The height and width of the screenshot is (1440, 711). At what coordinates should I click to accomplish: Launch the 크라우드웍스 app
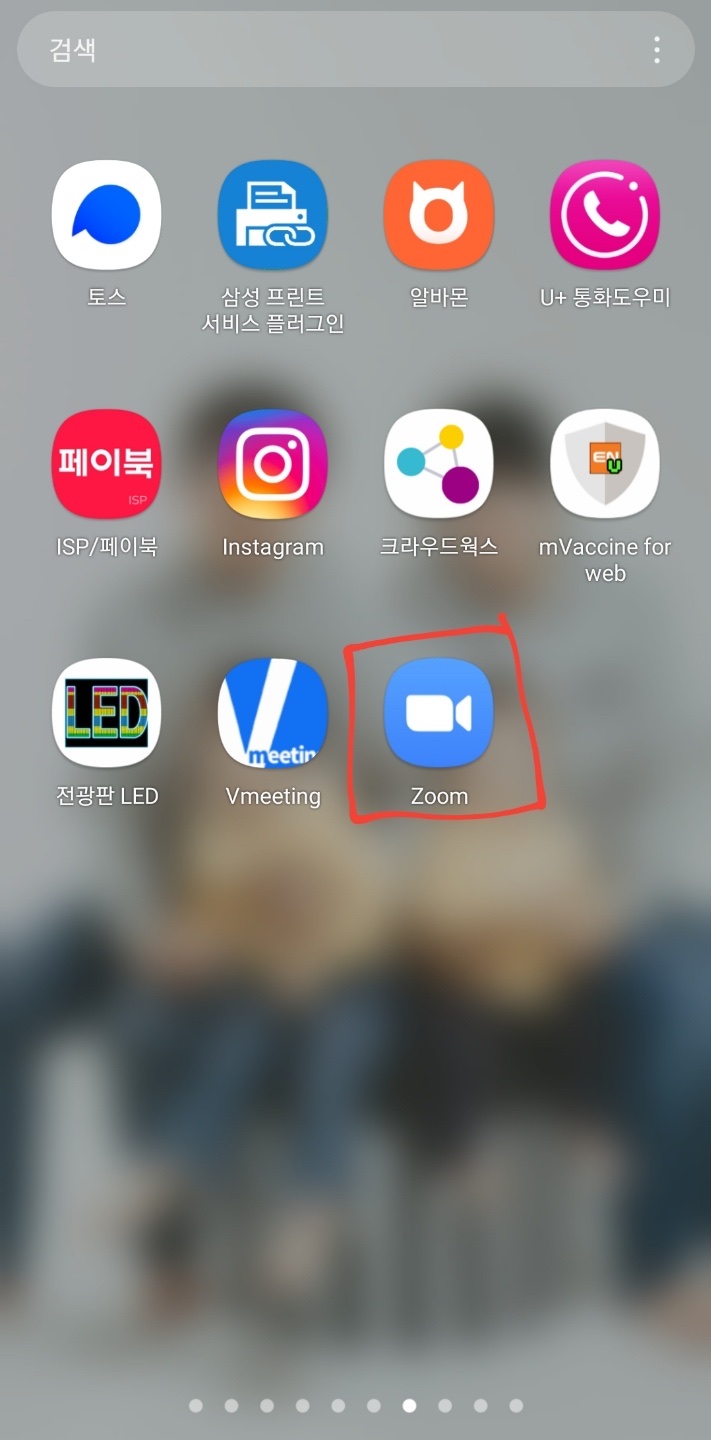(x=439, y=464)
